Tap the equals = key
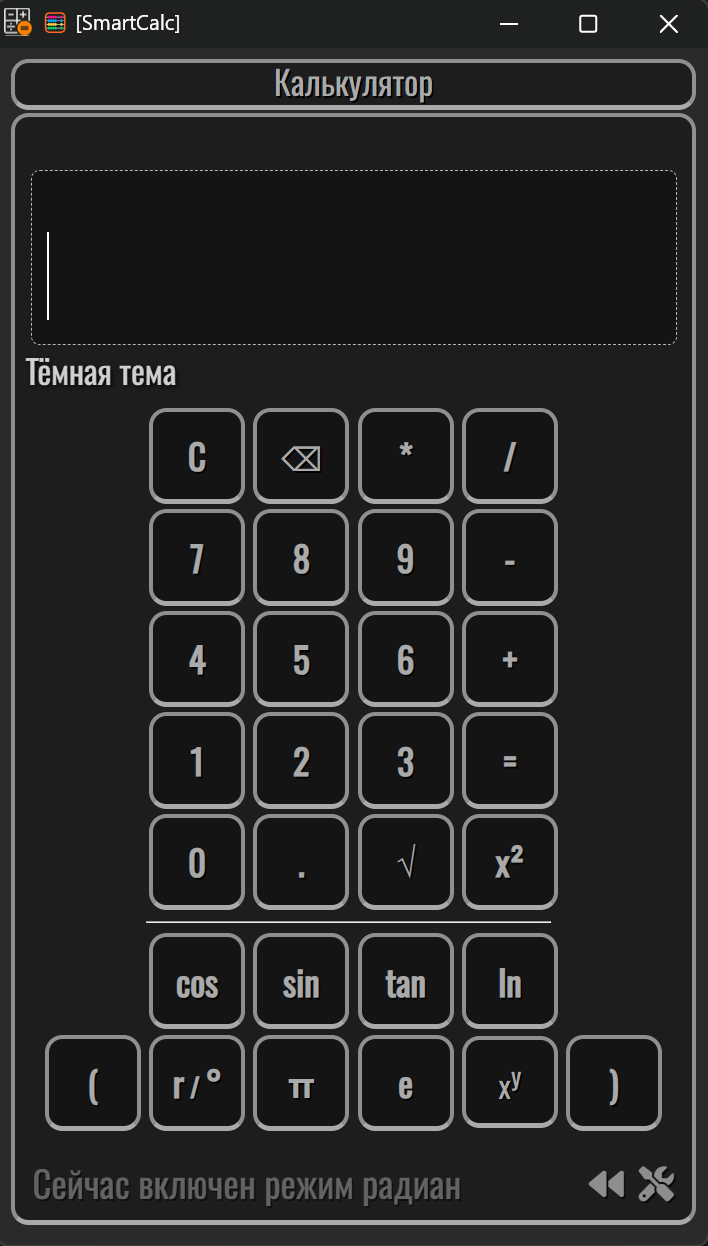Screen dimensions: 708x1246 (x=509, y=761)
